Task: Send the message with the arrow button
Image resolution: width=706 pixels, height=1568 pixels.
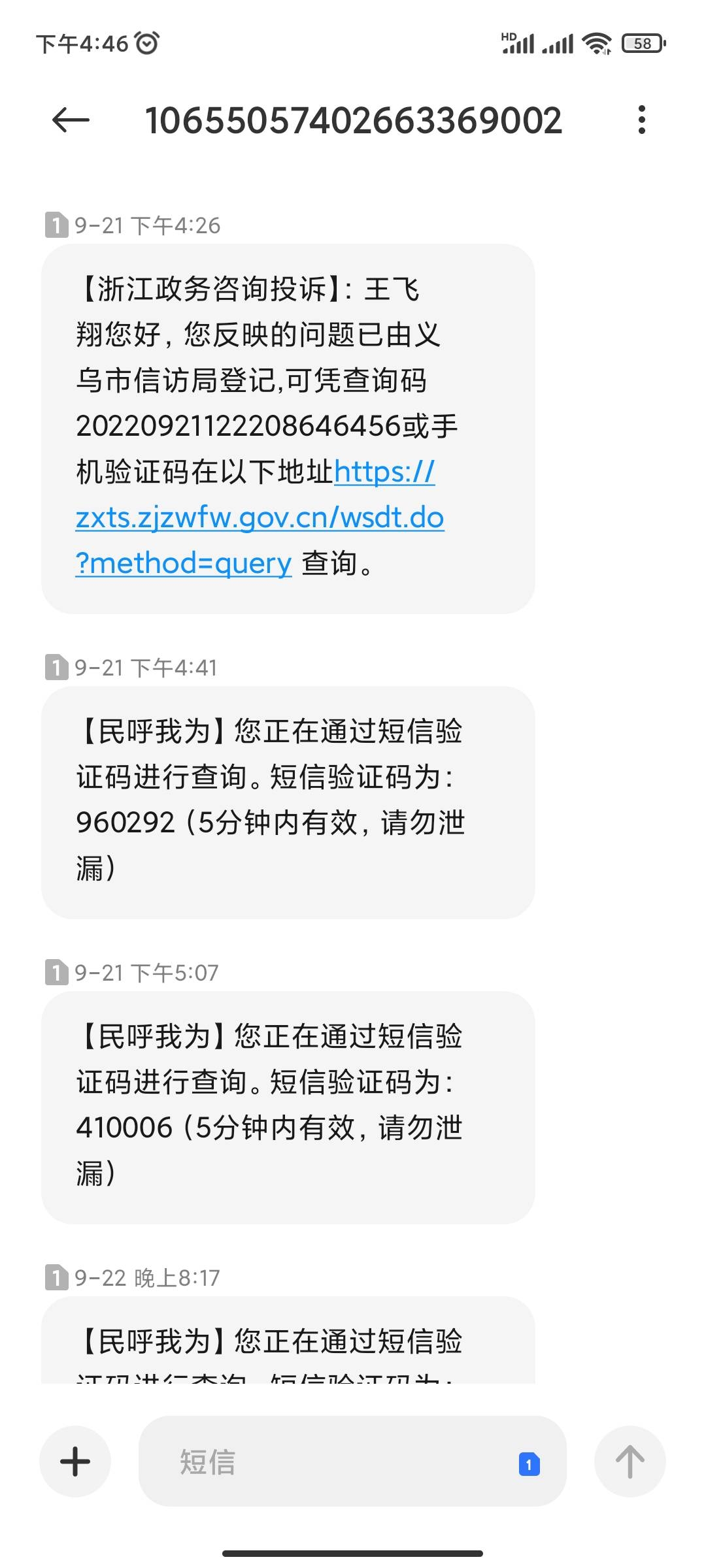Action: click(630, 1462)
